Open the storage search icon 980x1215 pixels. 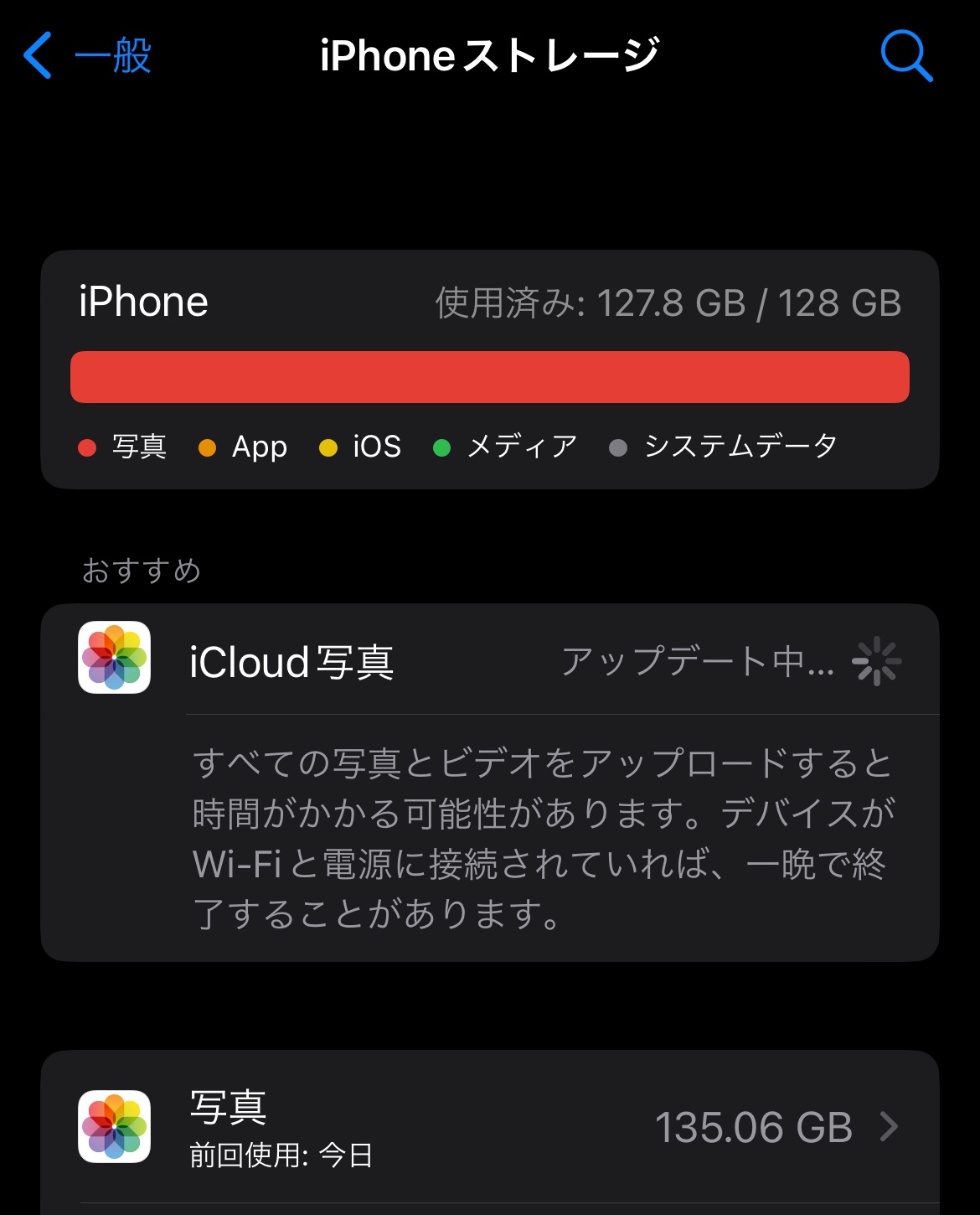tap(906, 55)
